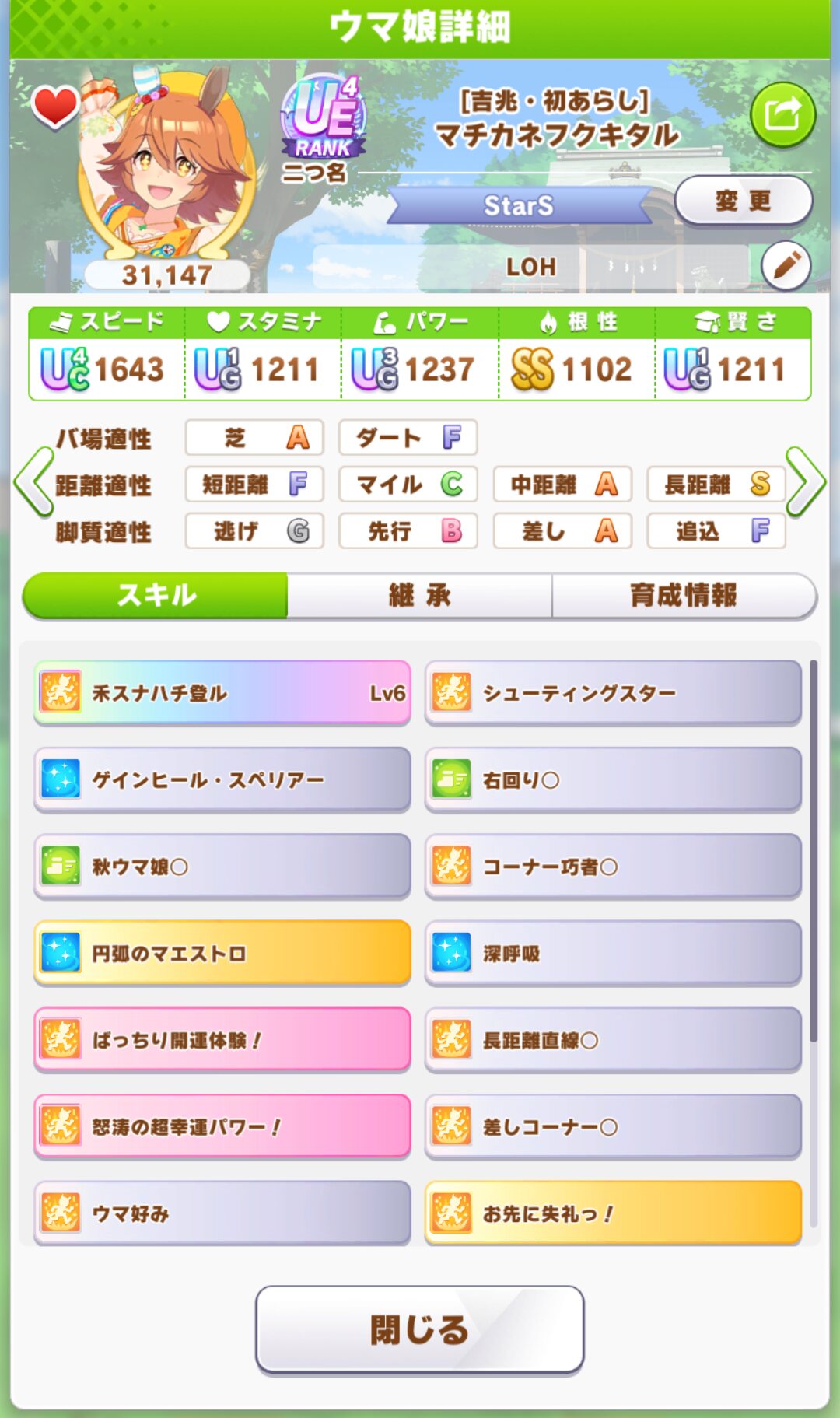Screen dimensions: 840x1418
Task: Select the 深呼吸 skill
Action: (x=613, y=953)
